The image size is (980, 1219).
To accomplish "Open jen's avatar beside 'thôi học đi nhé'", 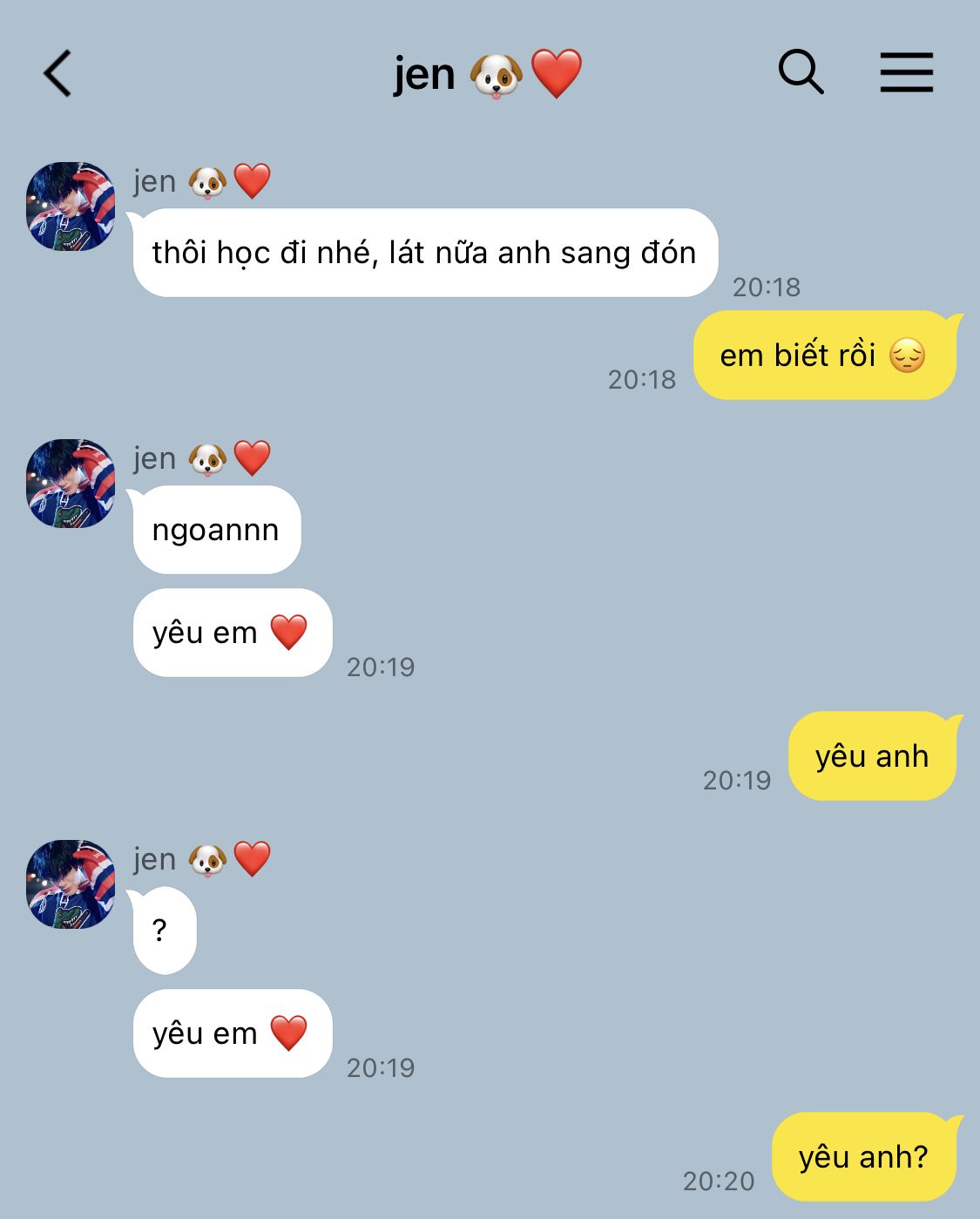I will [71, 207].
